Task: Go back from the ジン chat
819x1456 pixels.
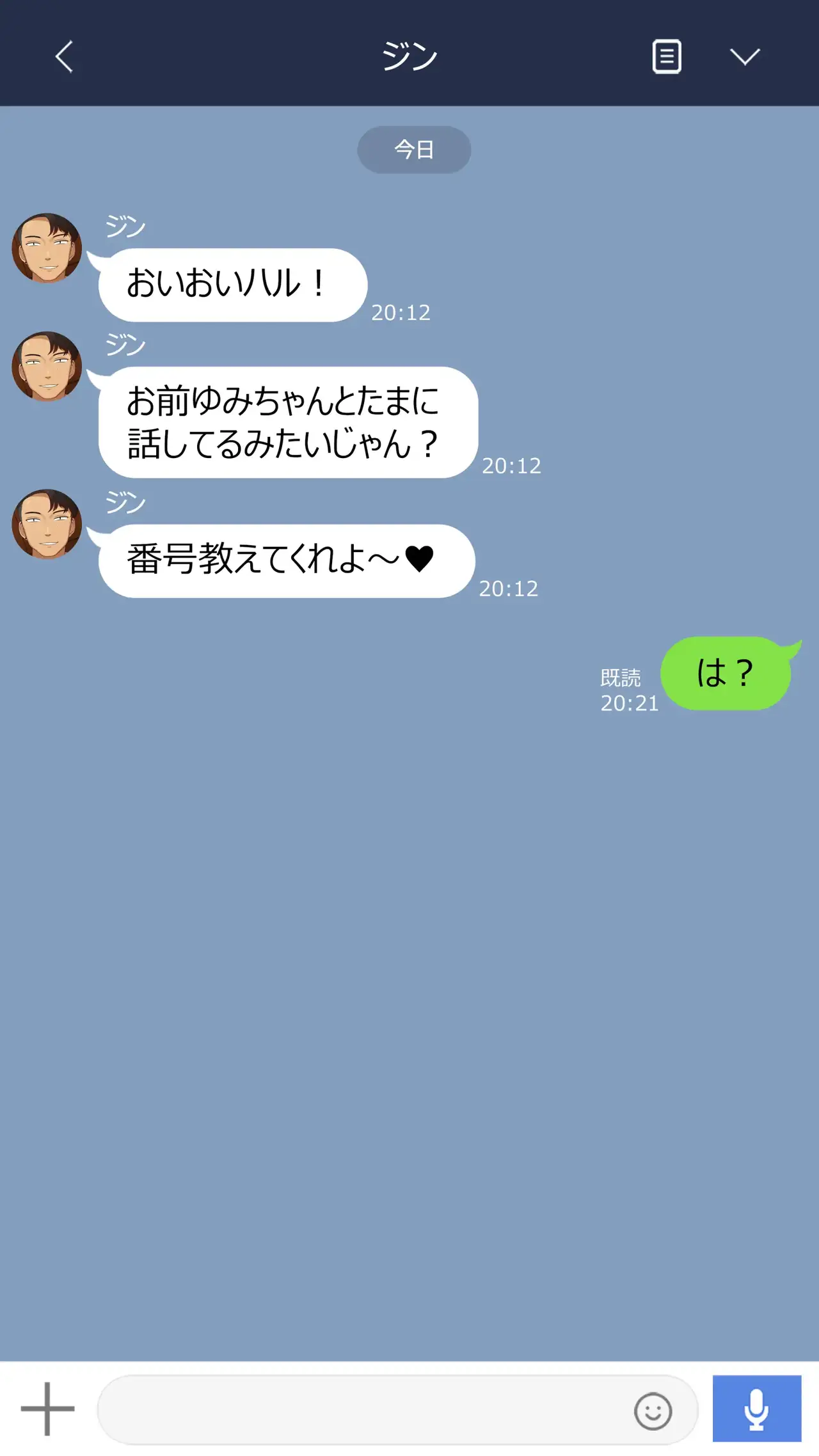Action: (64, 56)
